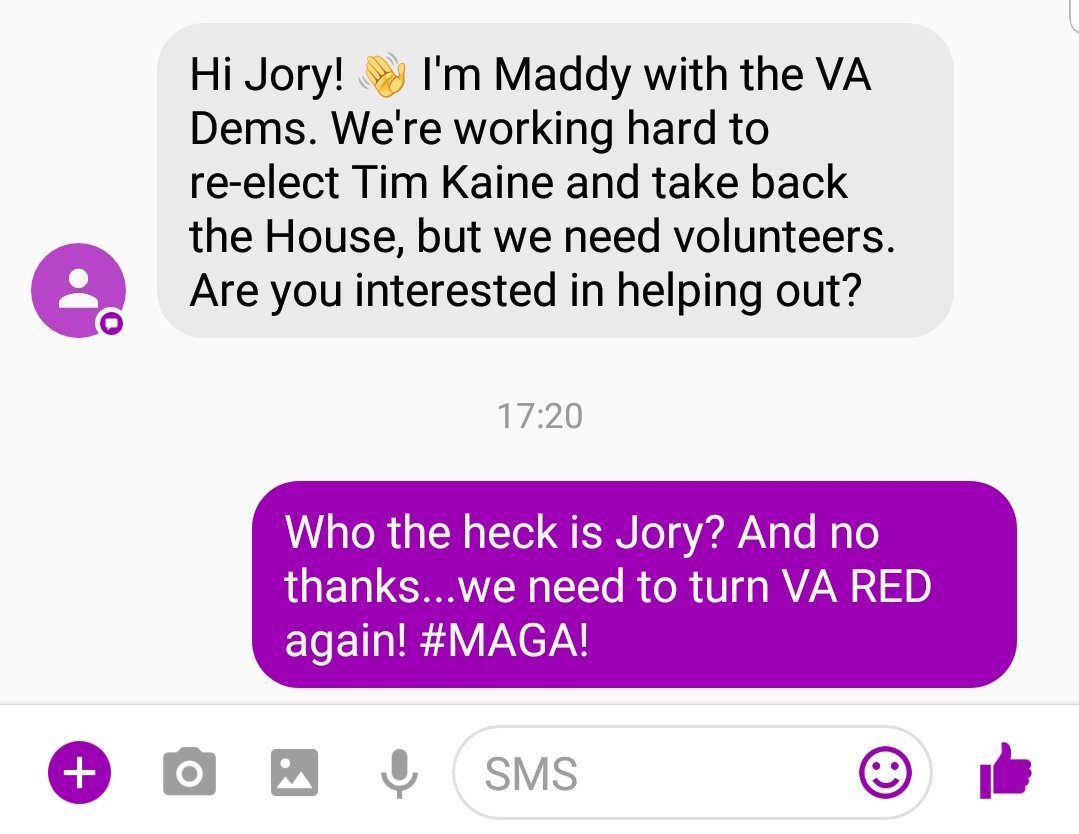Launch the camera to take a photo
1079x834 pixels.
tap(187, 772)
